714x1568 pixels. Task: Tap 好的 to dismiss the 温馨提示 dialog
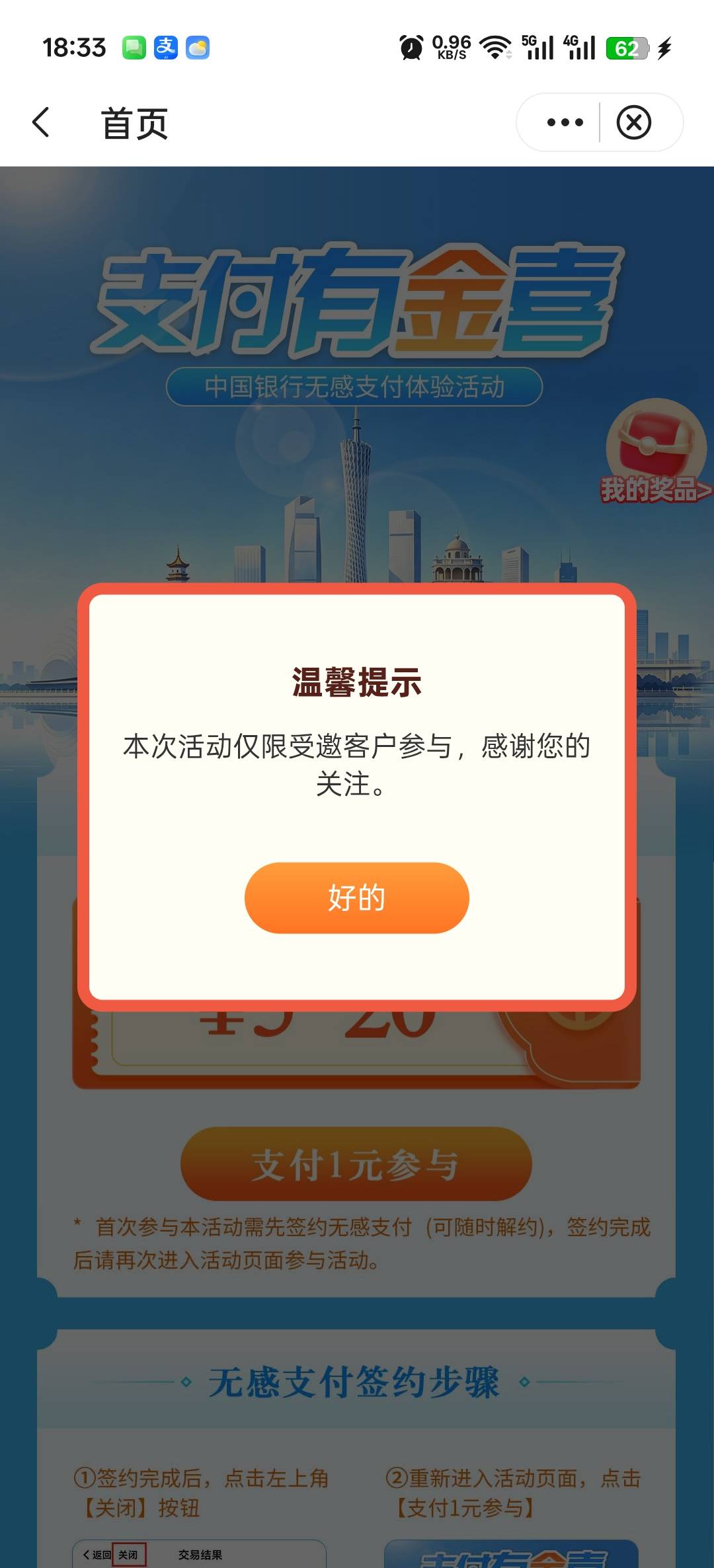tap(357, 898)
